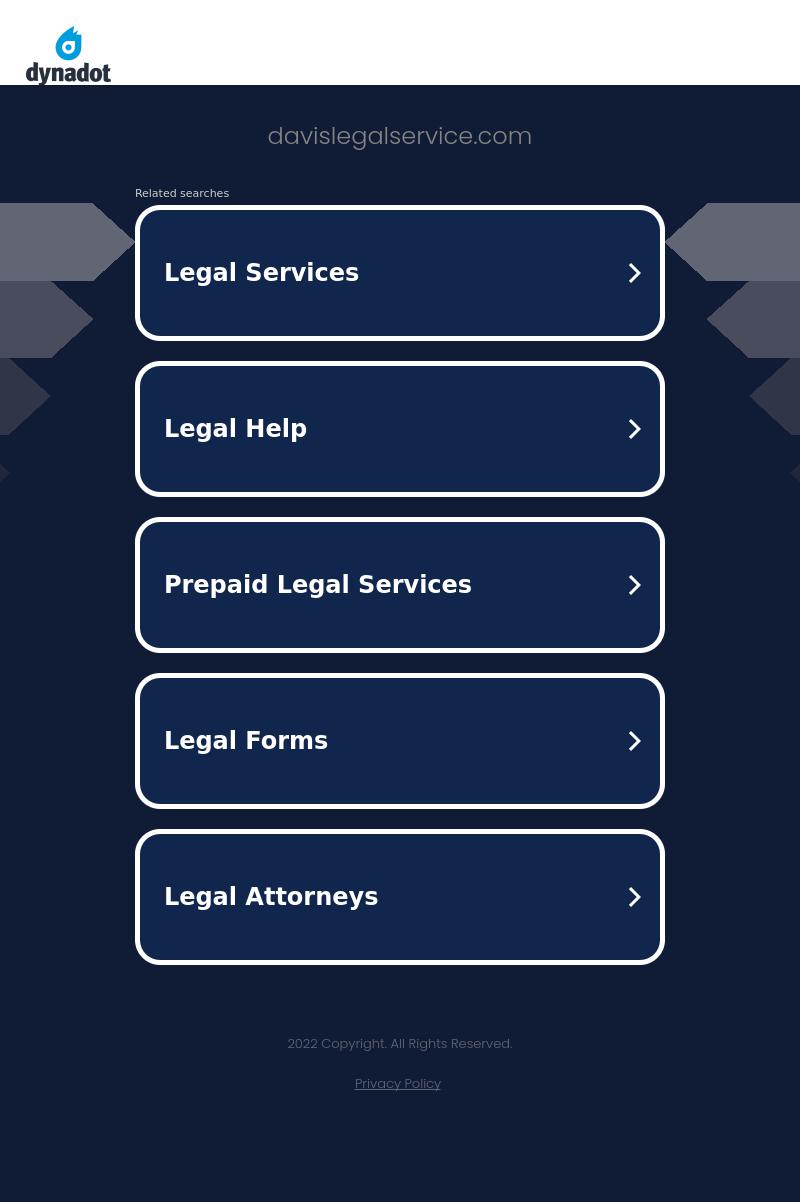Click the davislegalservice.com domain heading

[400, 136]
